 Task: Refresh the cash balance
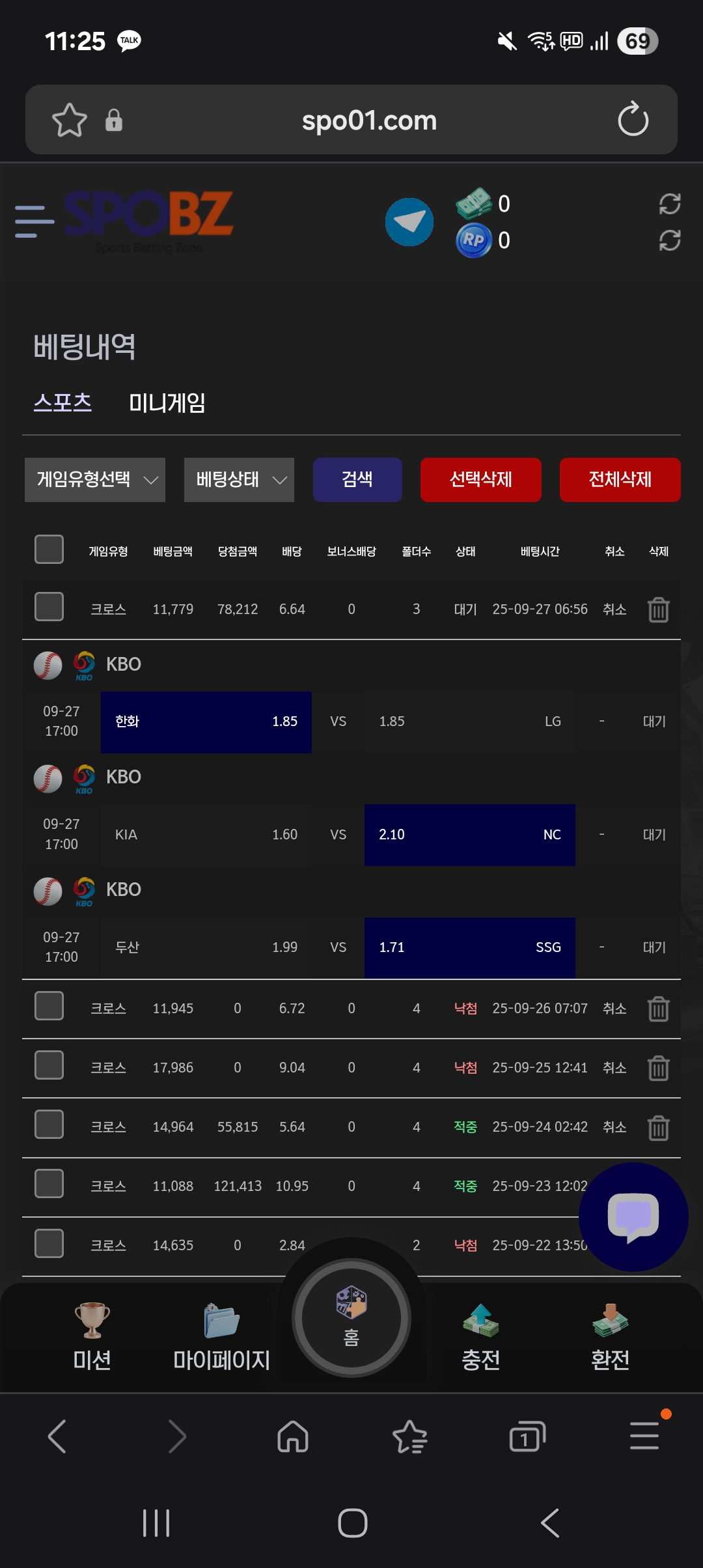tap(669, 204)
